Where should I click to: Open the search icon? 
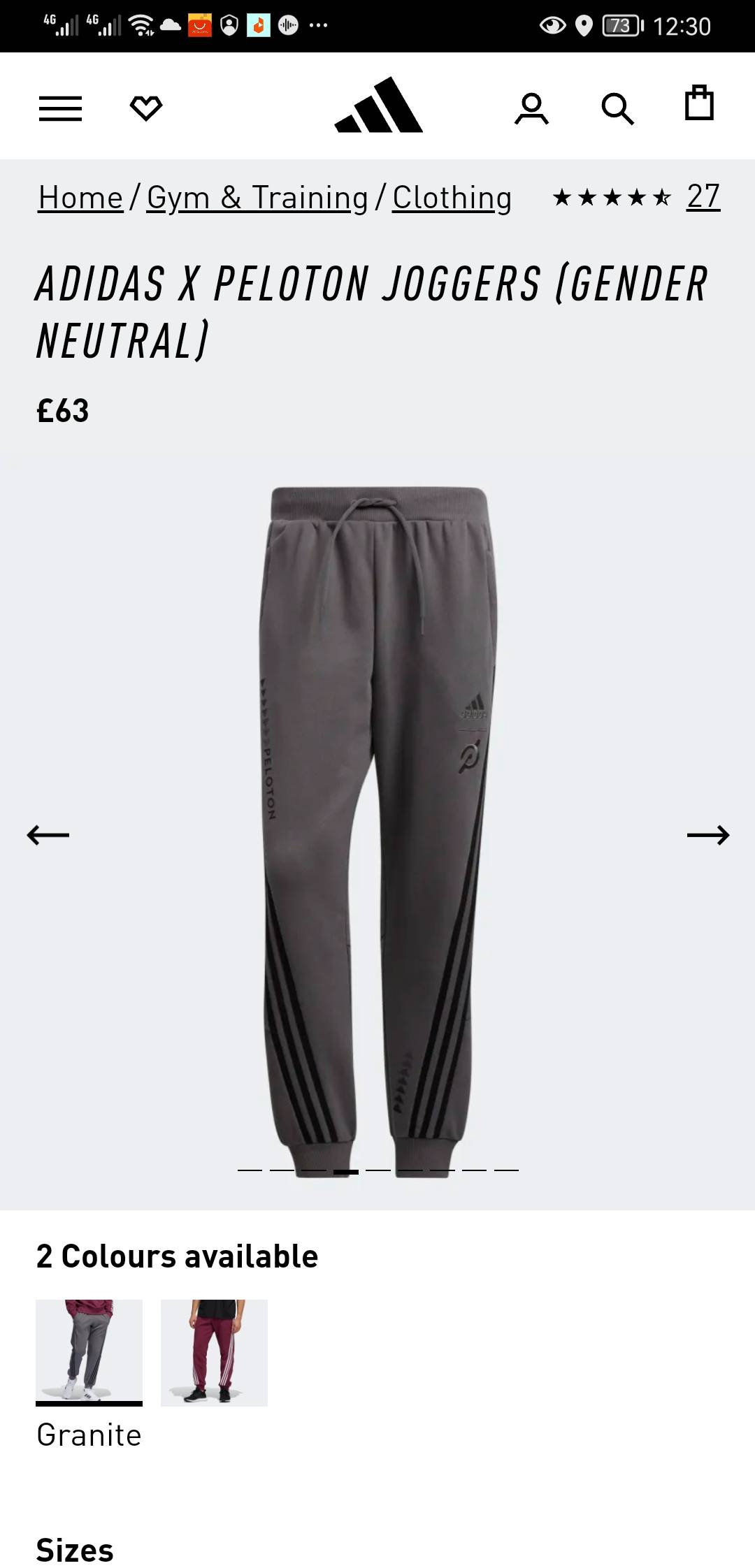click(x=617, y=109)
